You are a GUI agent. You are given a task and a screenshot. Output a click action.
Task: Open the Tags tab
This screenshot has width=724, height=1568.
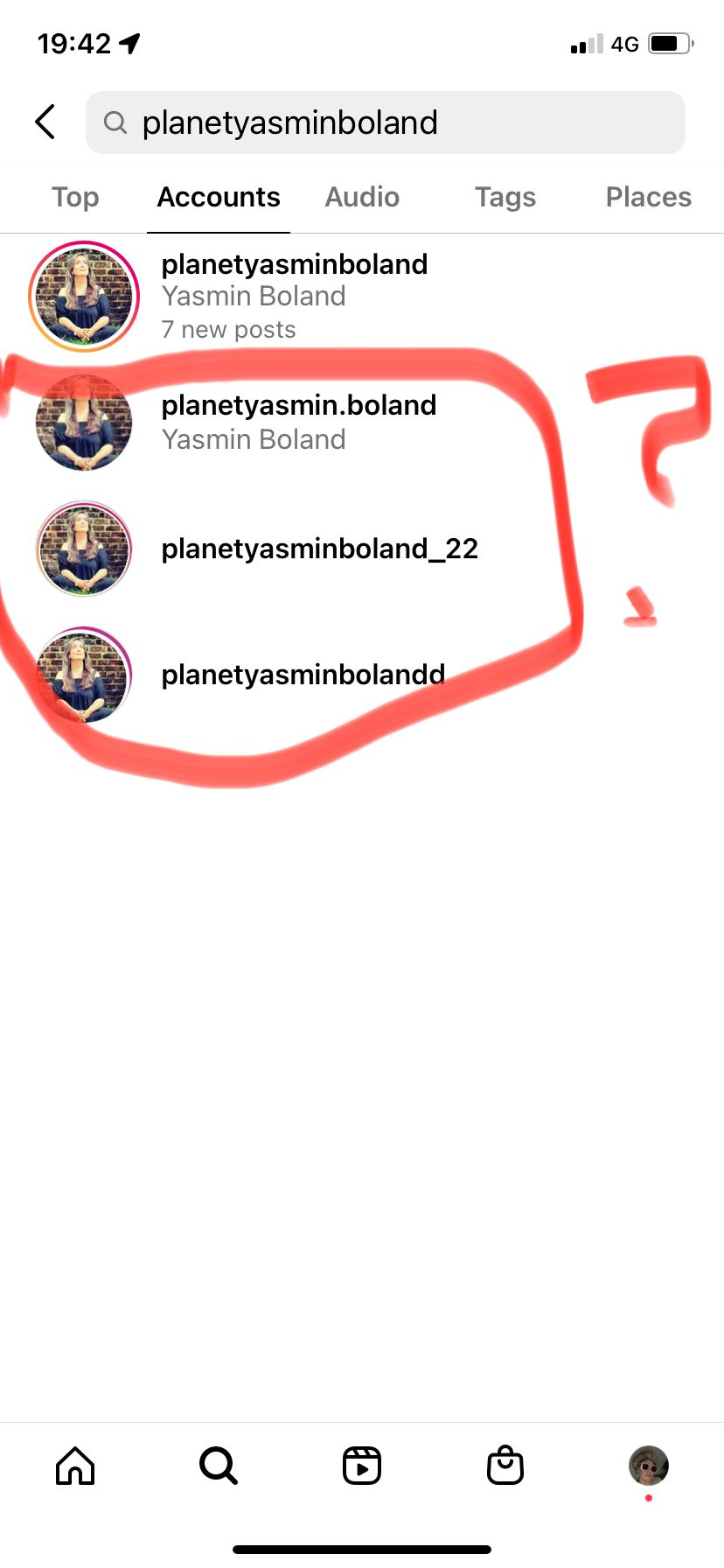505,197
